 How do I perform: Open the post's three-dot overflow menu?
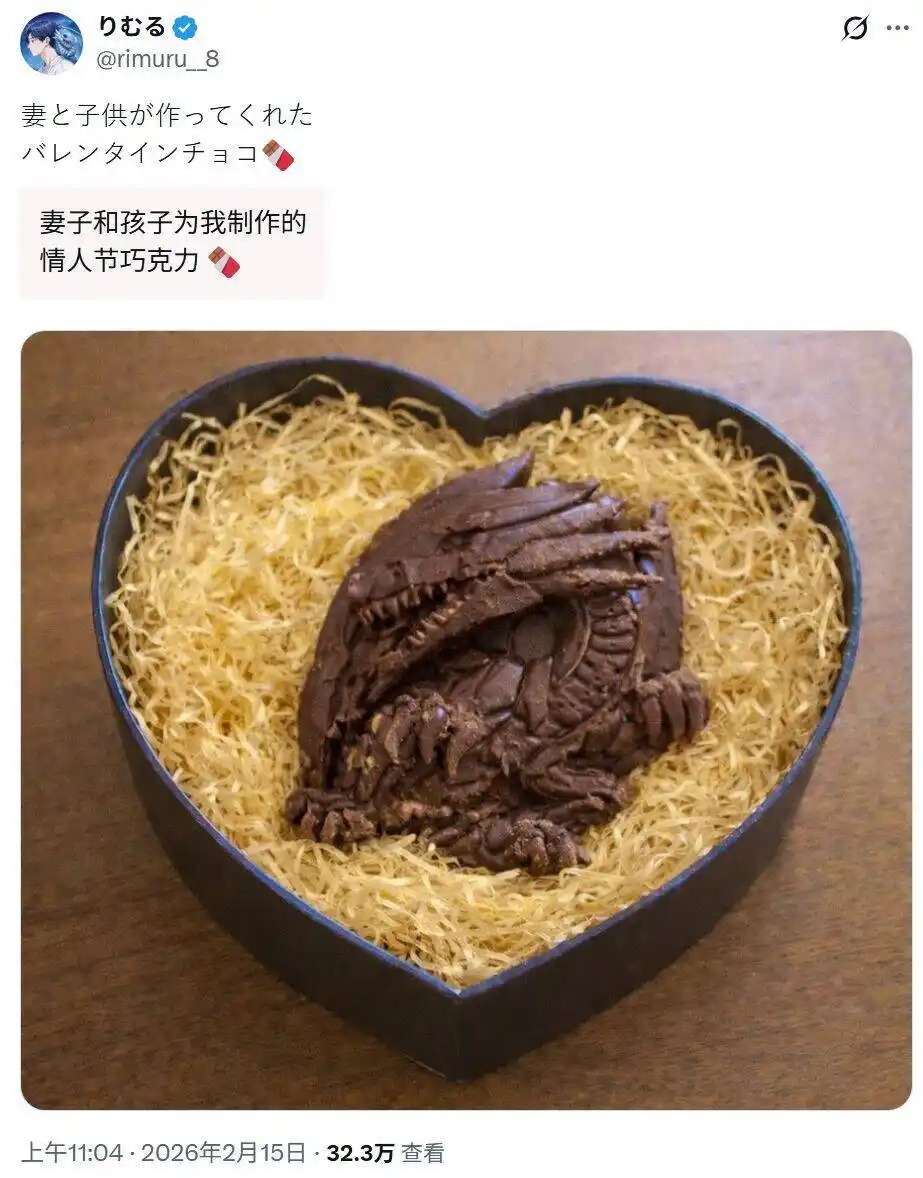(x=897, y=28)
